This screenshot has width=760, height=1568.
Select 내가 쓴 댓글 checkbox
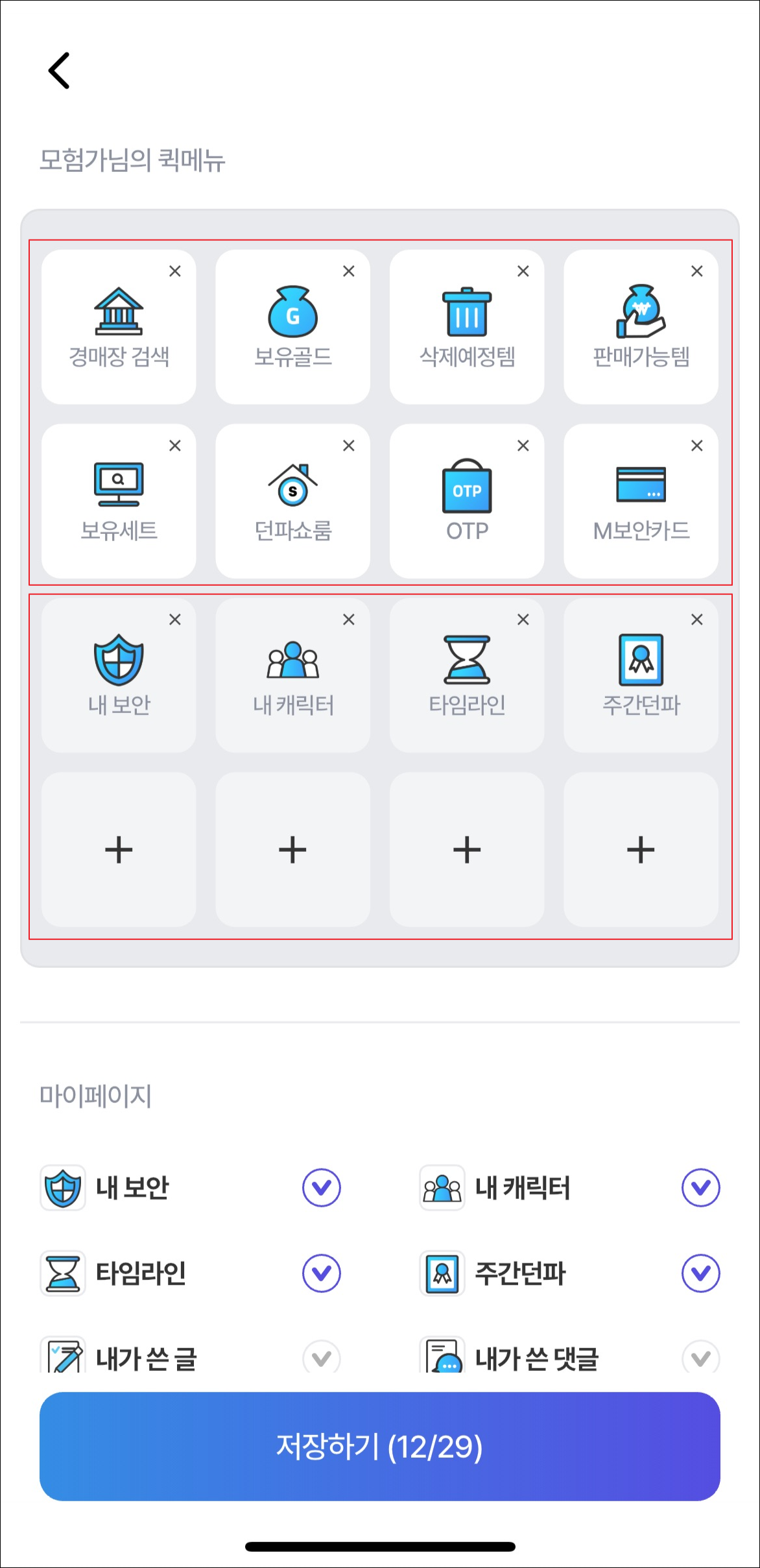point(701,1357)
